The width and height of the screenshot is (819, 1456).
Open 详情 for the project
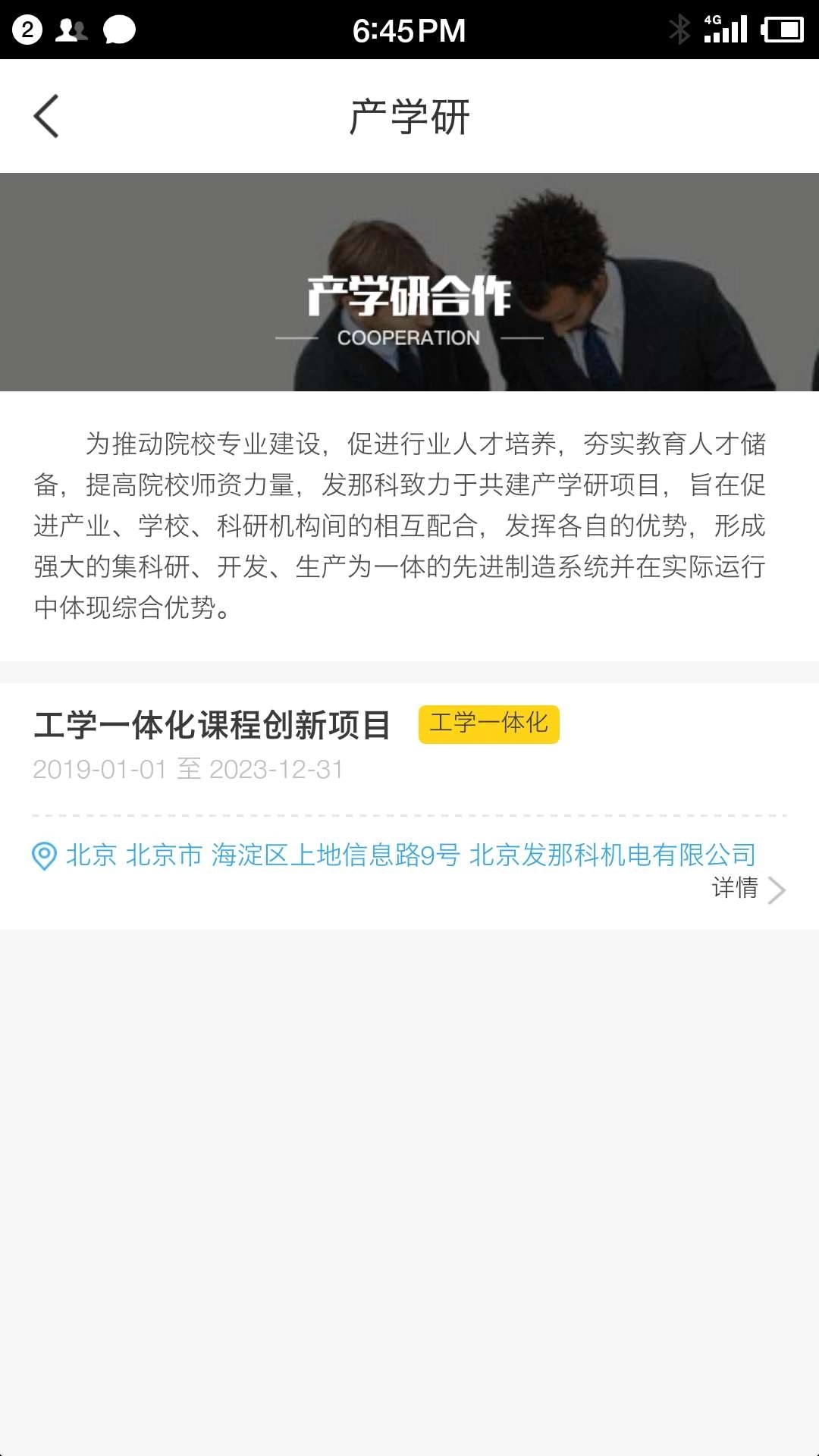(734, 889)
